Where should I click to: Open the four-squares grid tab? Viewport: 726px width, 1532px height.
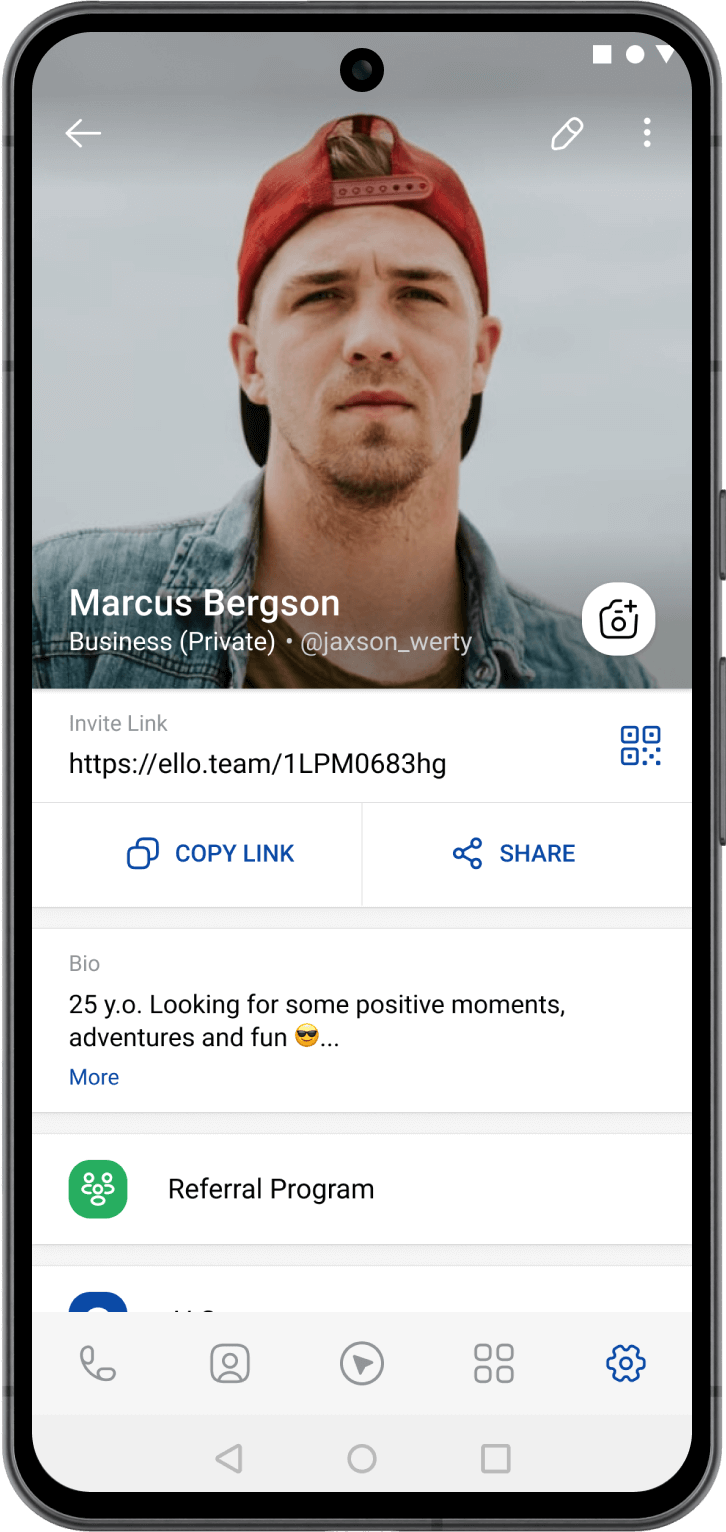point(494,1363)
